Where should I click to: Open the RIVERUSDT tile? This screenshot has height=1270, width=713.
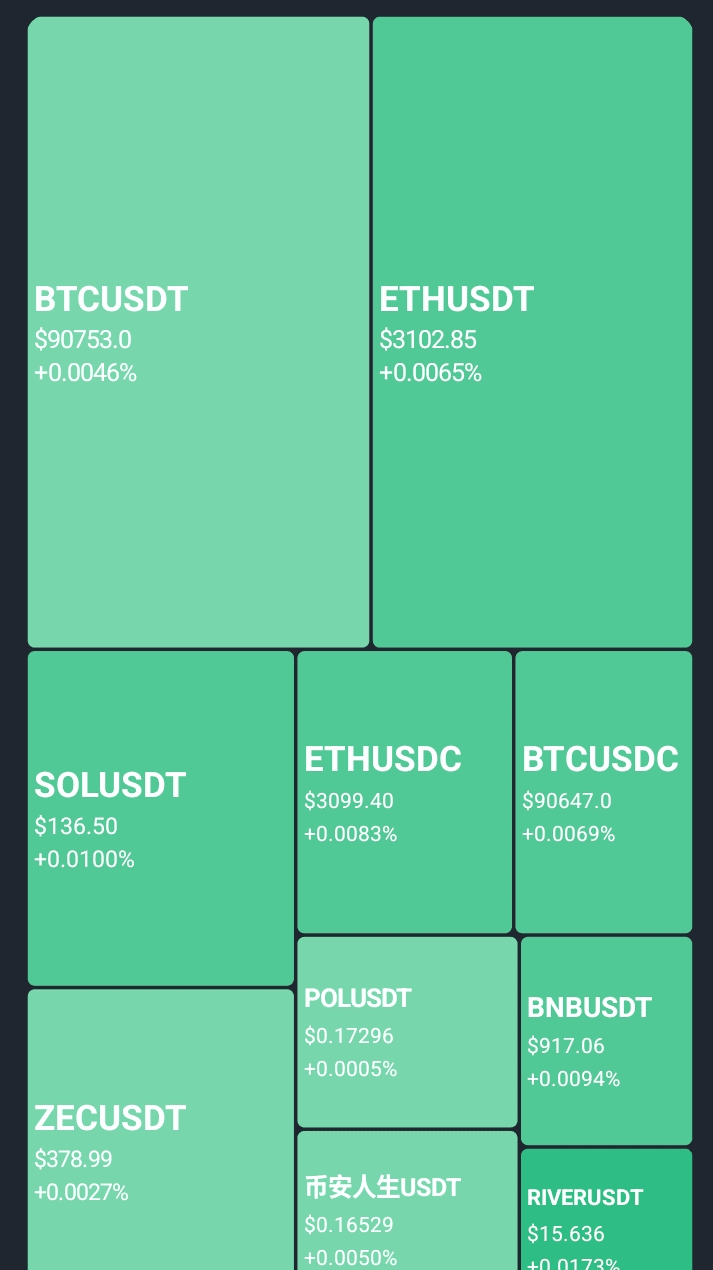[606, 1212]
